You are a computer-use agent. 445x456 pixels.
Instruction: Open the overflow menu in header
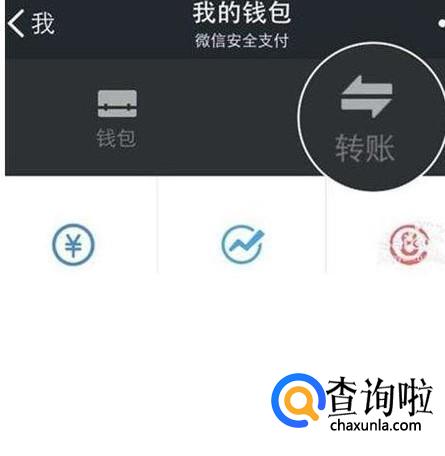click(441, 23)
